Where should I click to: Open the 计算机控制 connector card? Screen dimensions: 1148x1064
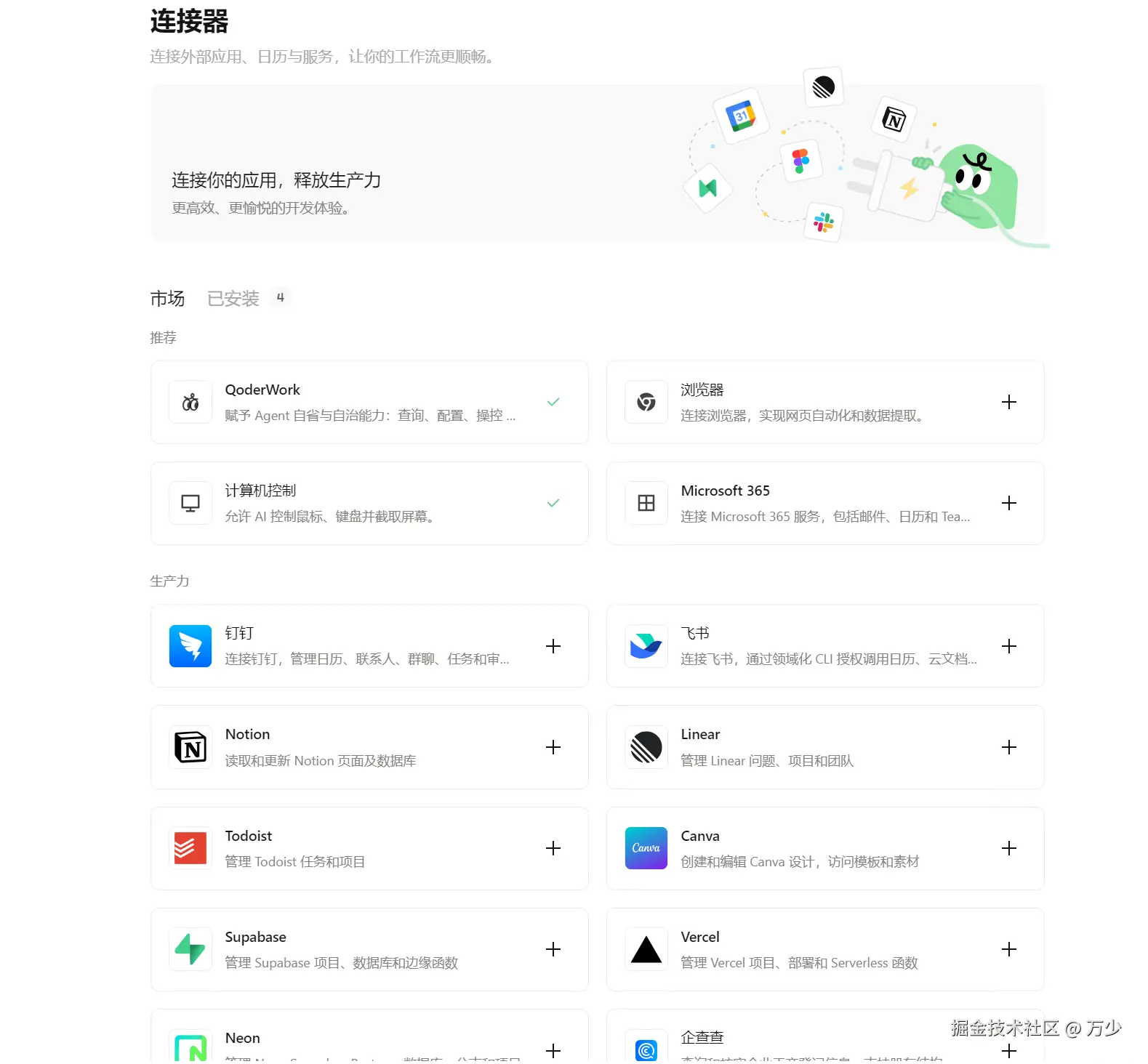click(369, 503)
